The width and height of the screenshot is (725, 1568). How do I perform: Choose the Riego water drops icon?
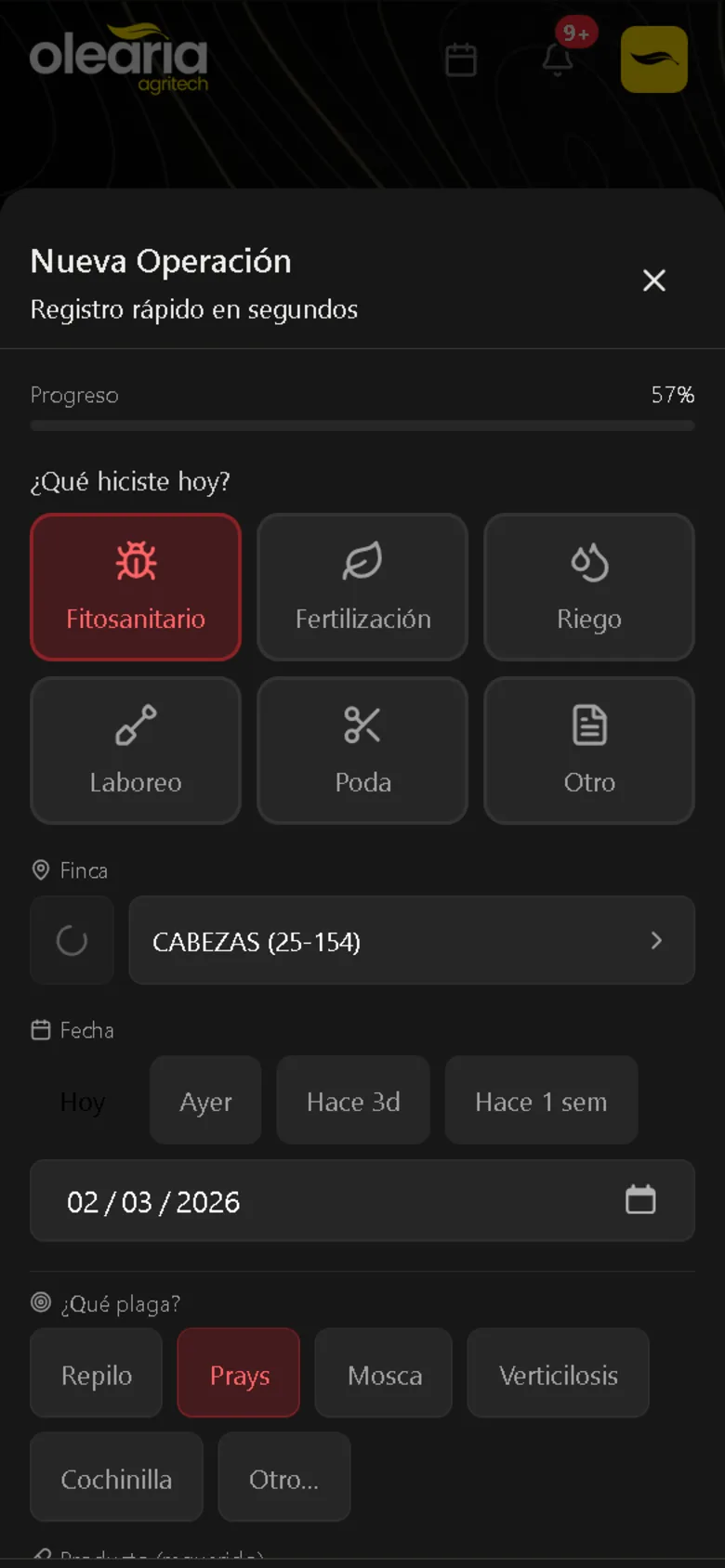pos(588,560)
